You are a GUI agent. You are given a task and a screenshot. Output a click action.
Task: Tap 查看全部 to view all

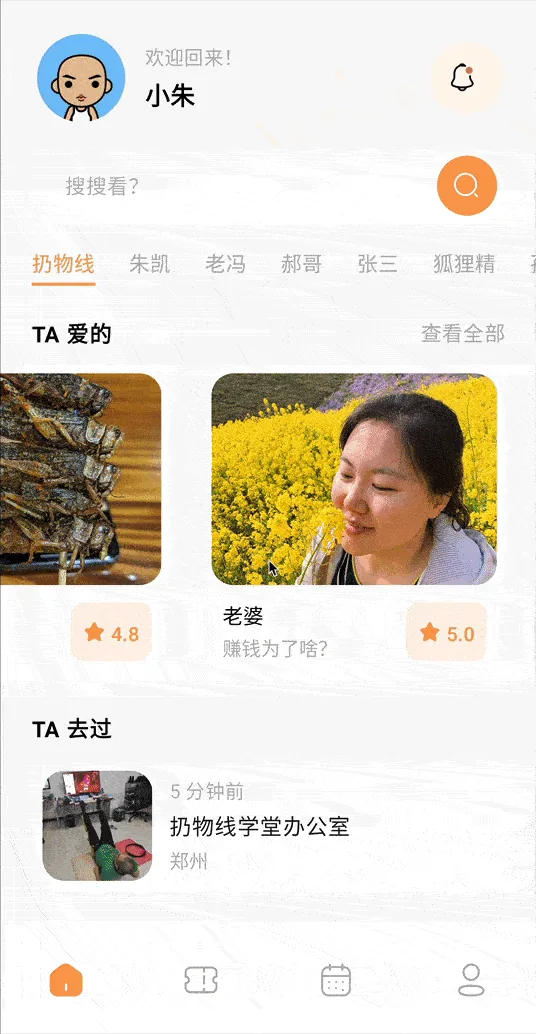463,334
